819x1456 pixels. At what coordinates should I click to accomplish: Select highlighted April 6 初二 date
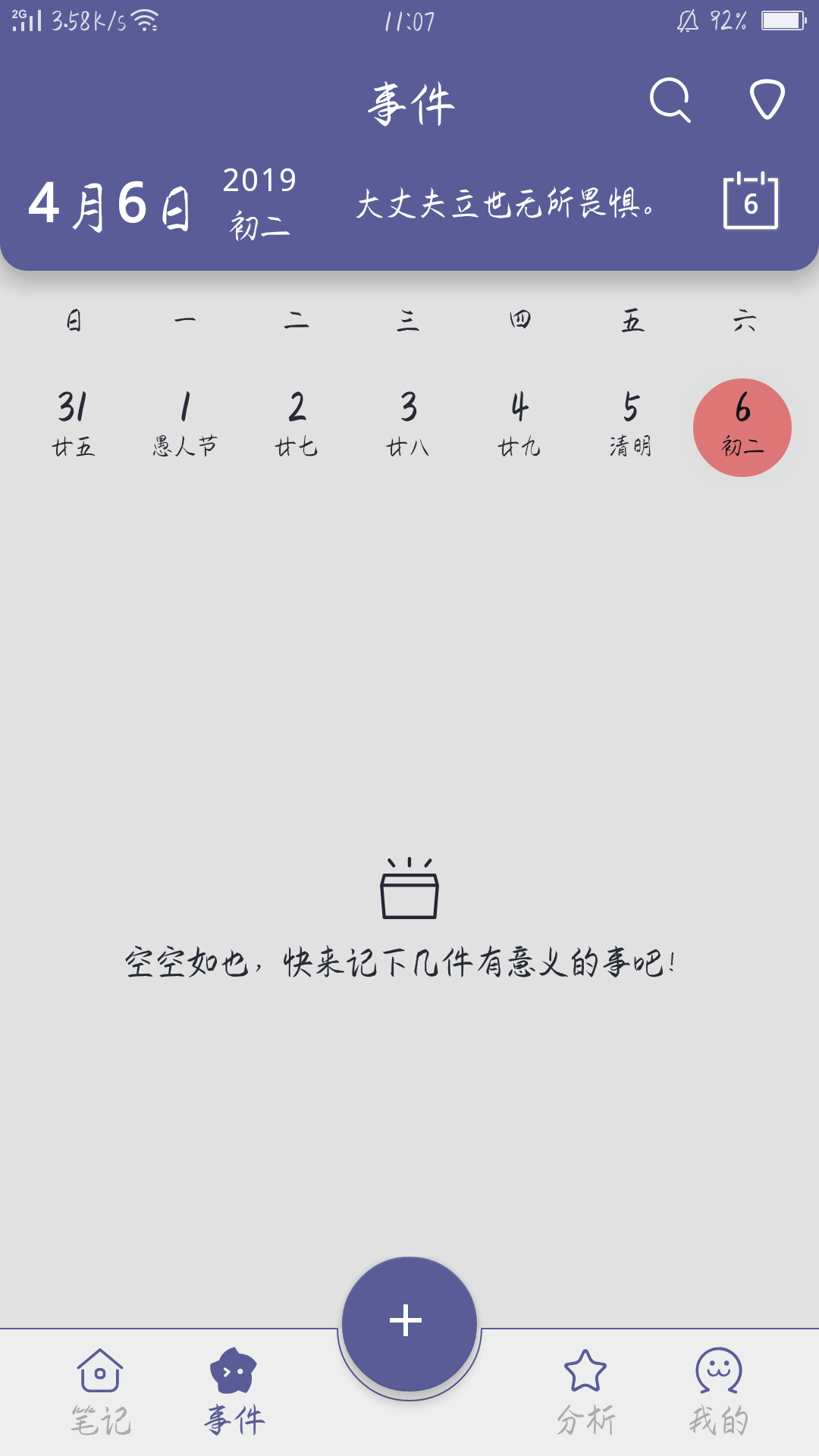[x=742, y=428]
